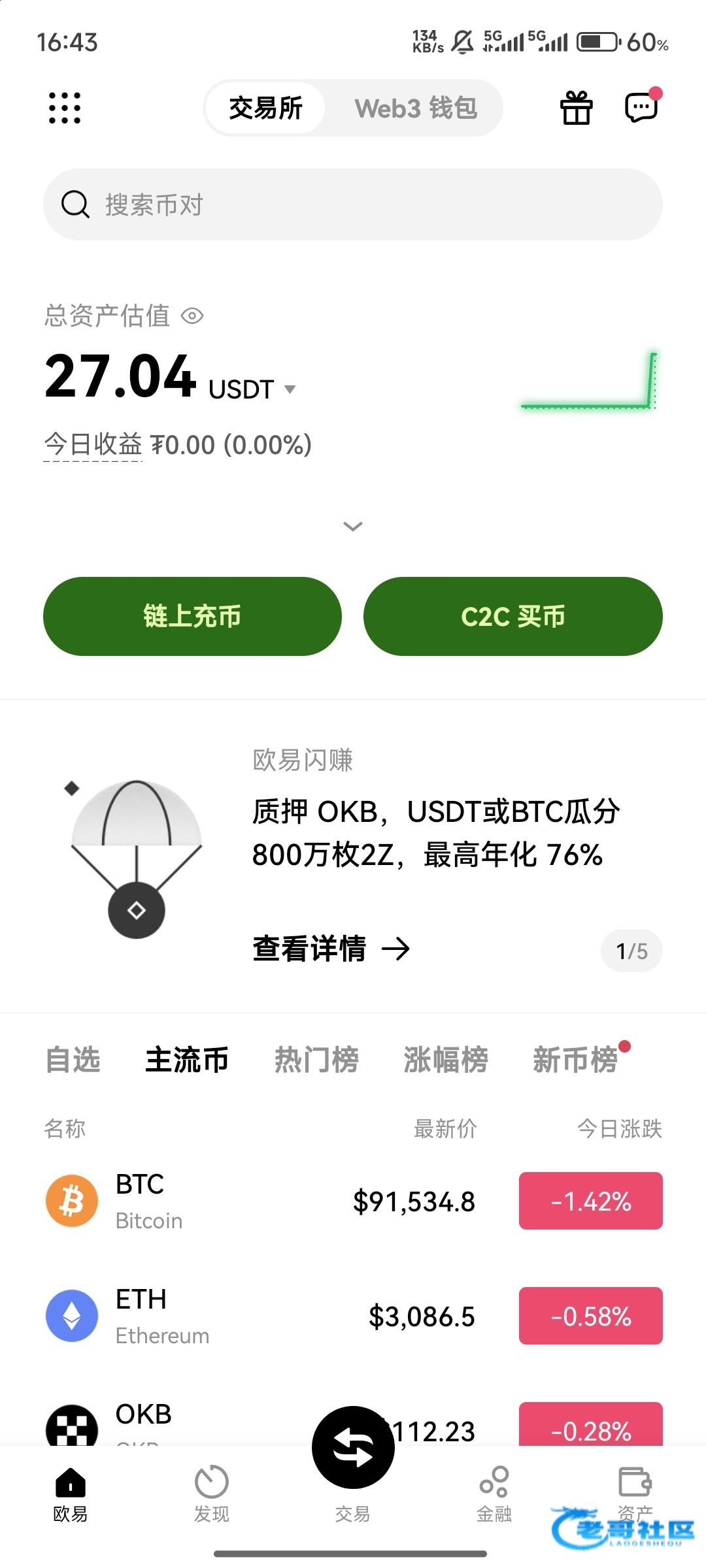Open the grid menu icon
Screen dimensions: 706x1568
click(x=65, y=108)
